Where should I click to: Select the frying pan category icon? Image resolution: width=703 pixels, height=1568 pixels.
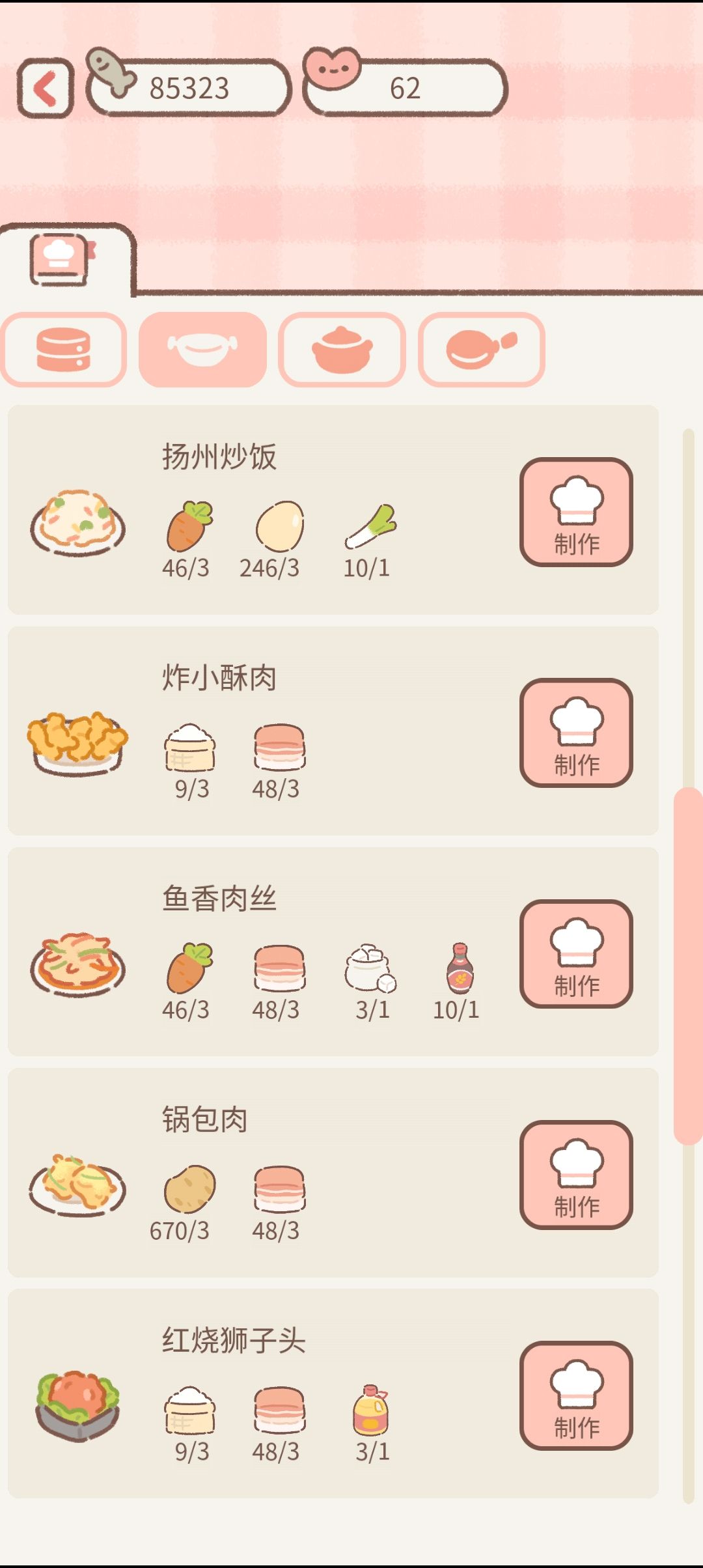[480, 350]
